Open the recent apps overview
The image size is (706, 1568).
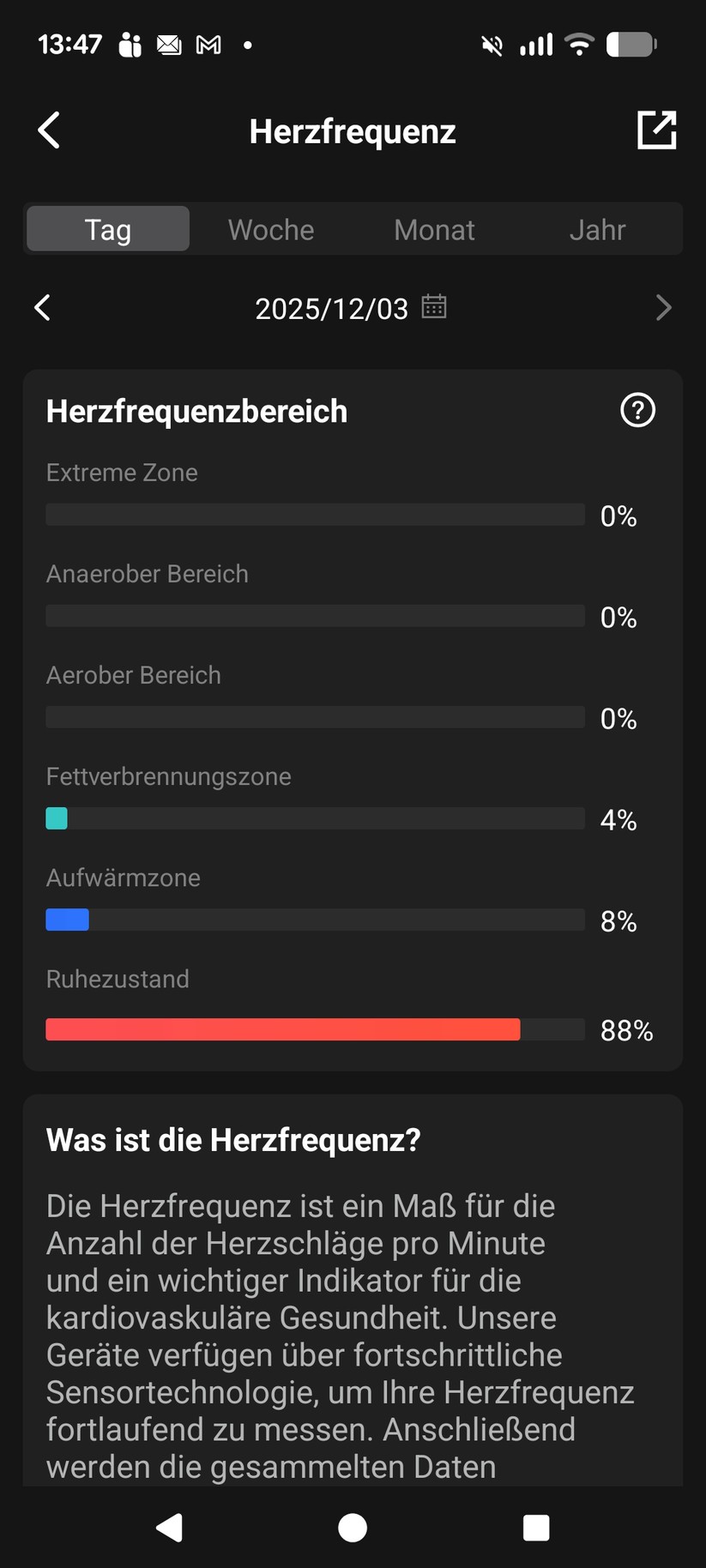pyautogui.click(x=536, y=1527)
